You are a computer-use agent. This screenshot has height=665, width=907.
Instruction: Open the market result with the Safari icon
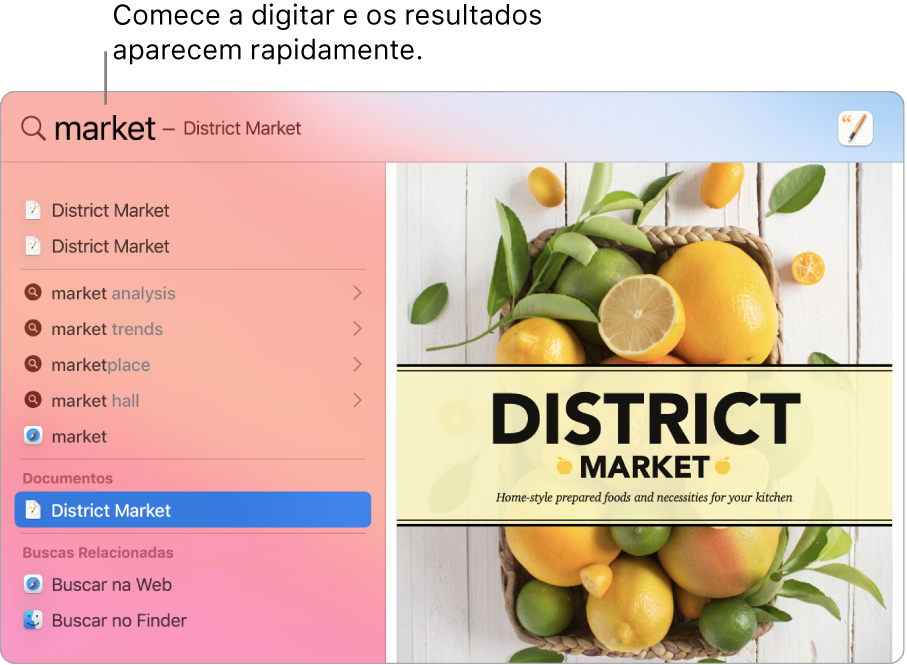pyautogui.click(x=79, y=437)
